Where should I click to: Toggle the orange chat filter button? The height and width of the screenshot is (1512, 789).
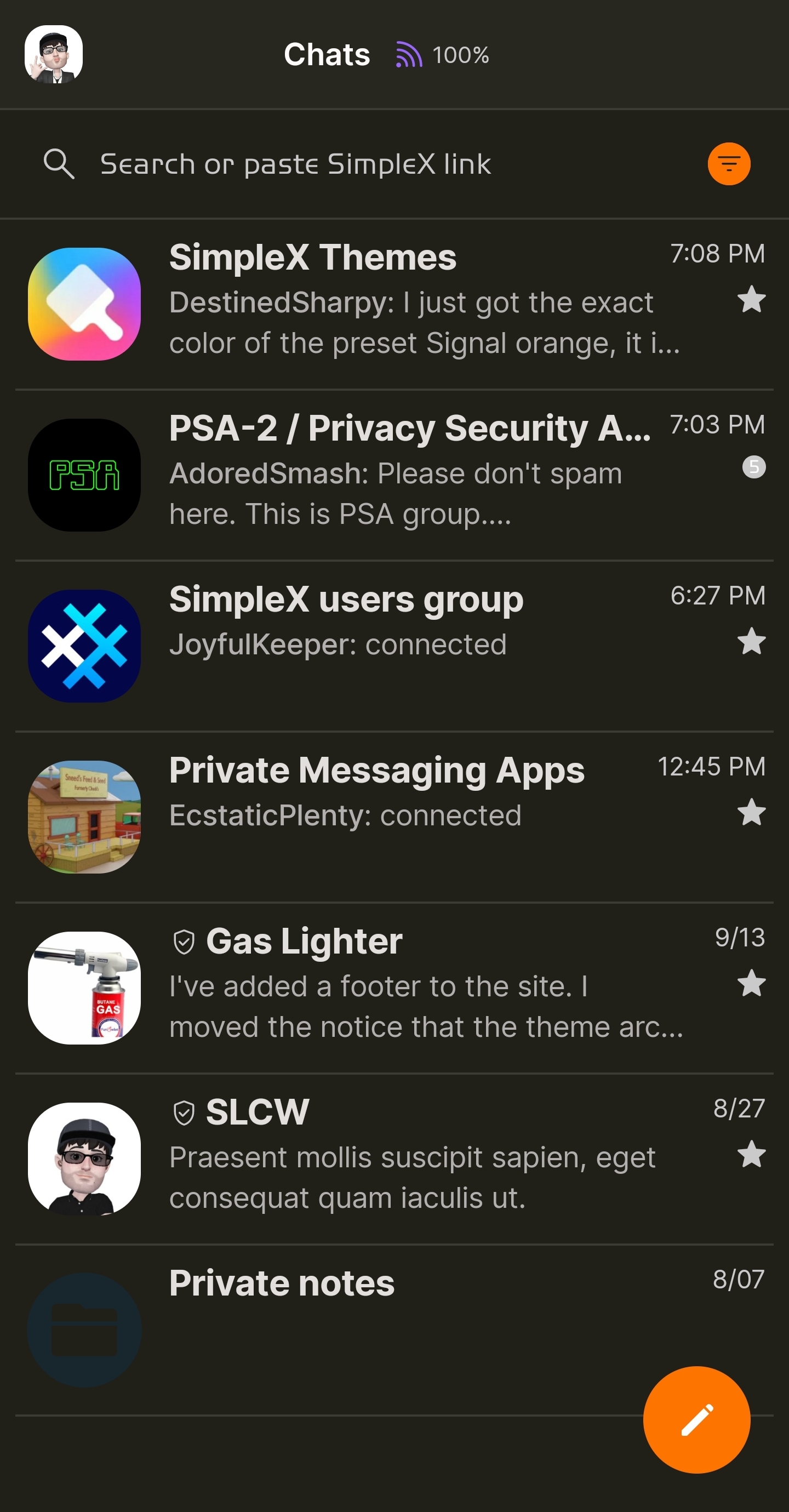(x=729, y=164)
